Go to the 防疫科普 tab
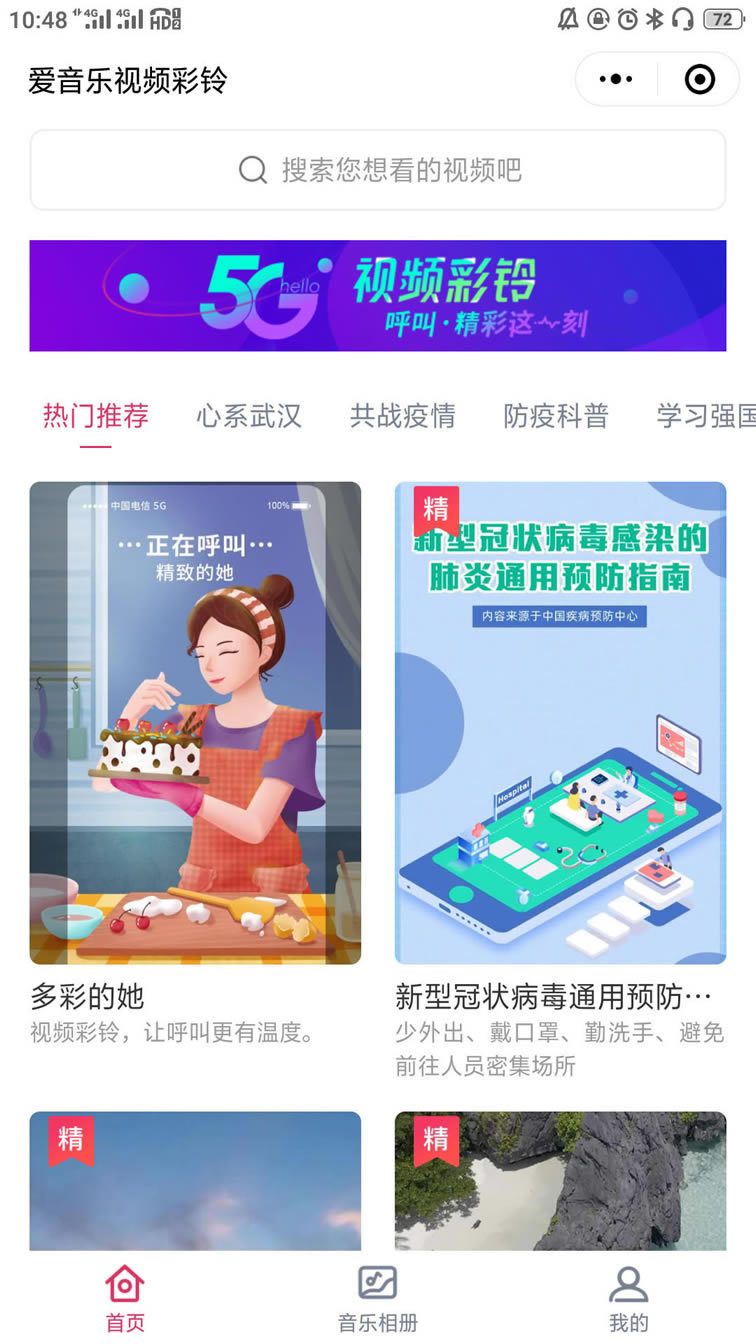This screenshot has height=1344, width=756. click(x=556, y=416)
